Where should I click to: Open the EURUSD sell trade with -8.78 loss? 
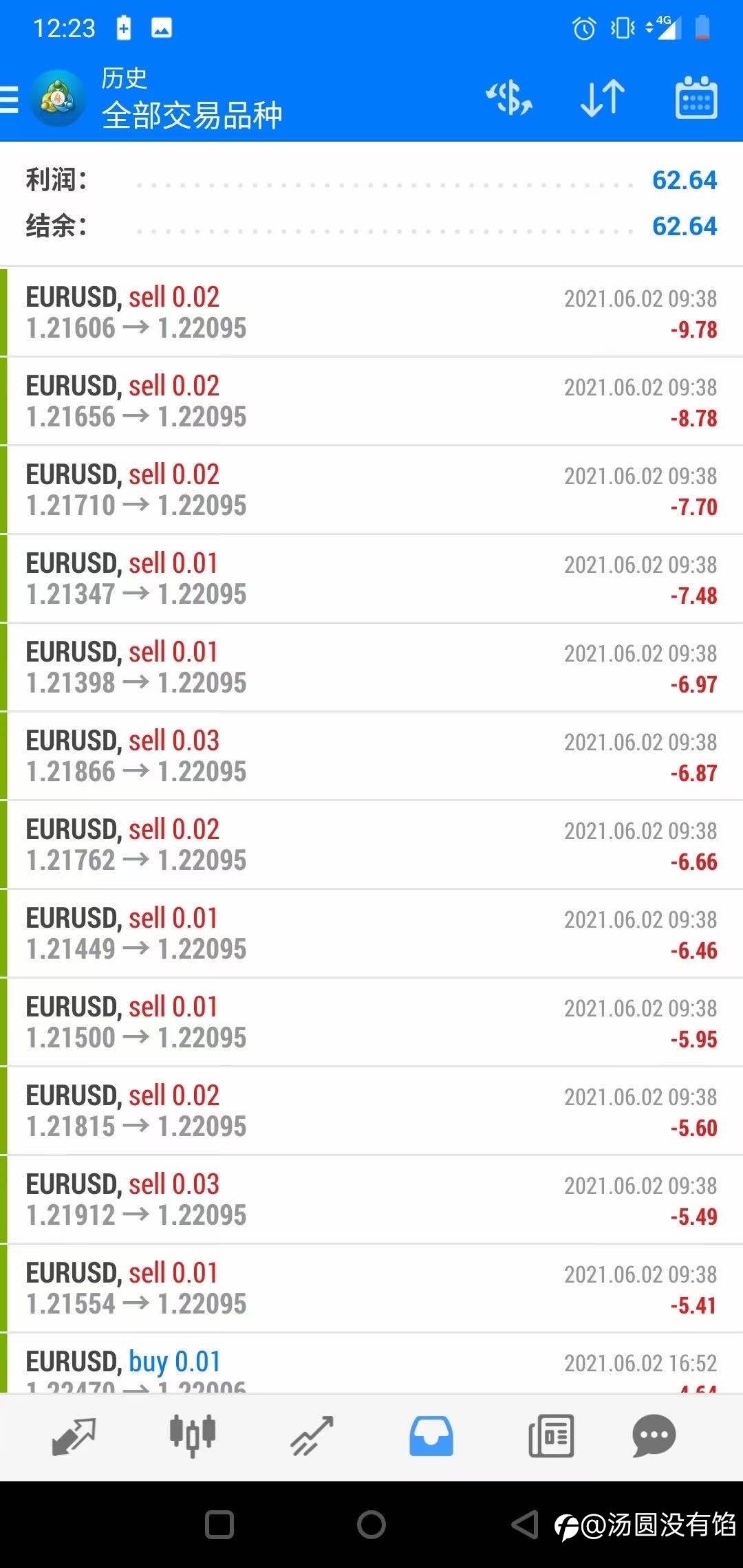pyautogui.click(x=371, y=401)
